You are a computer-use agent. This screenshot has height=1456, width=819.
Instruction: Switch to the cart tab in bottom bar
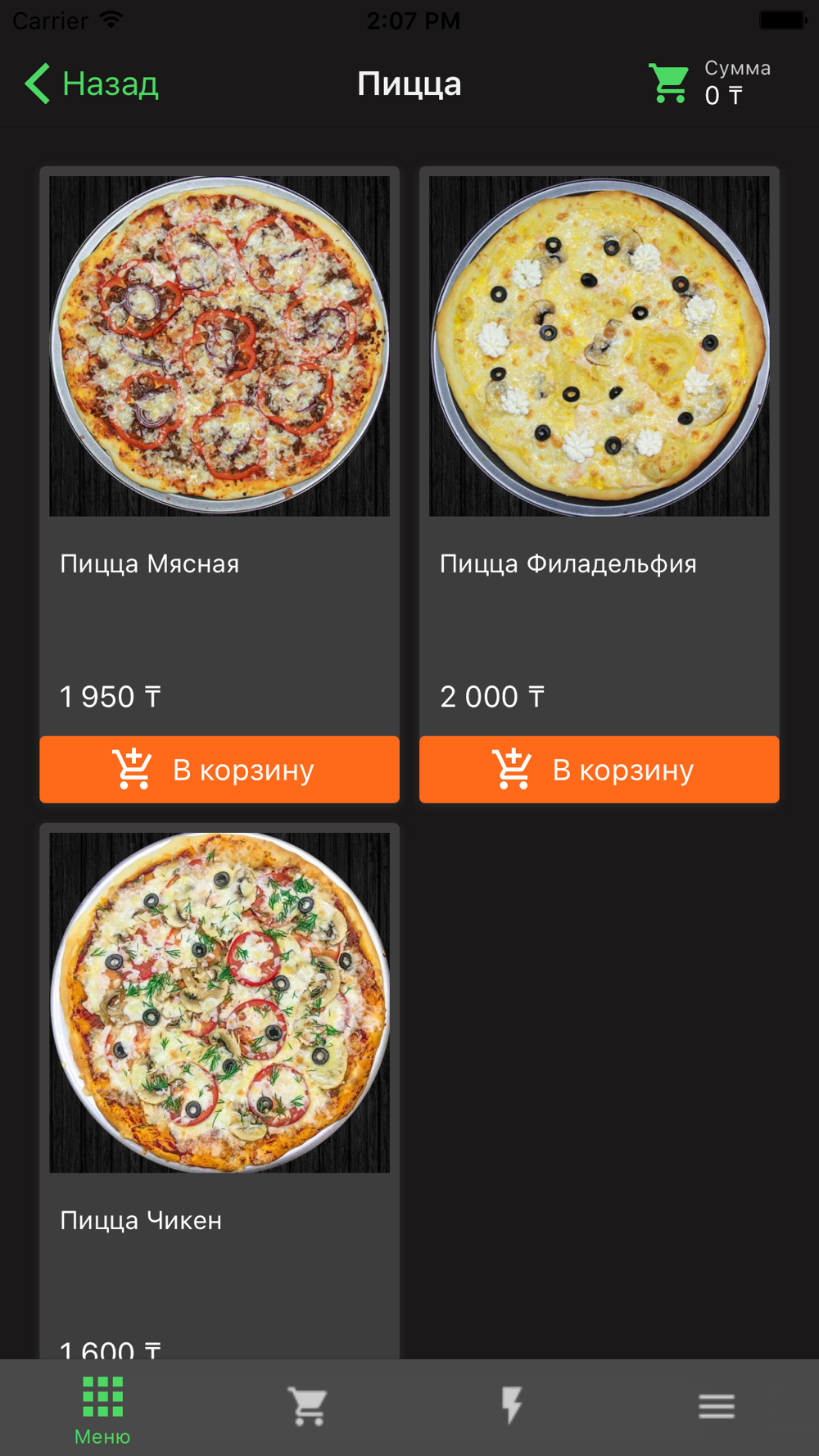(307, 1407)
